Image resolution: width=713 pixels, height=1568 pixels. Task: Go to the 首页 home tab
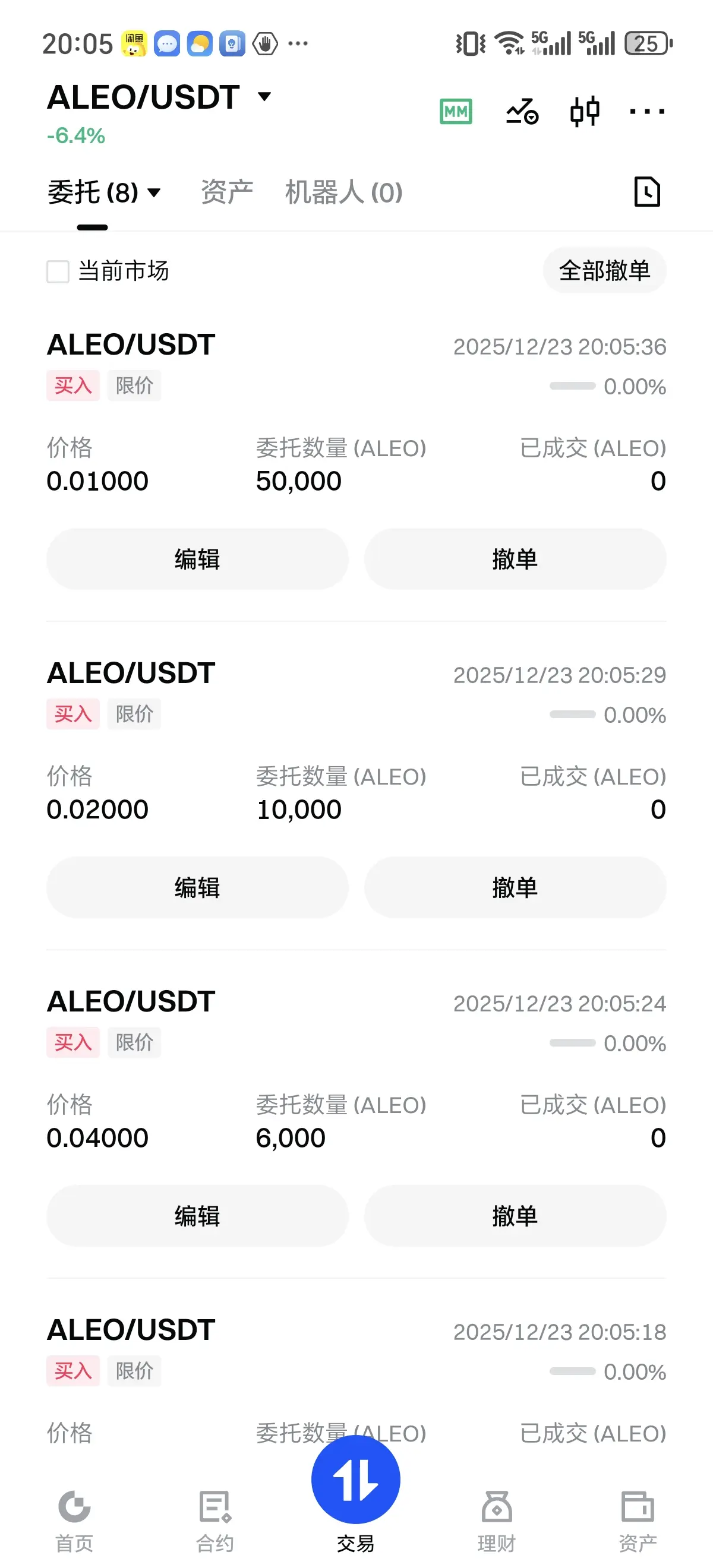click(74, 1520)
